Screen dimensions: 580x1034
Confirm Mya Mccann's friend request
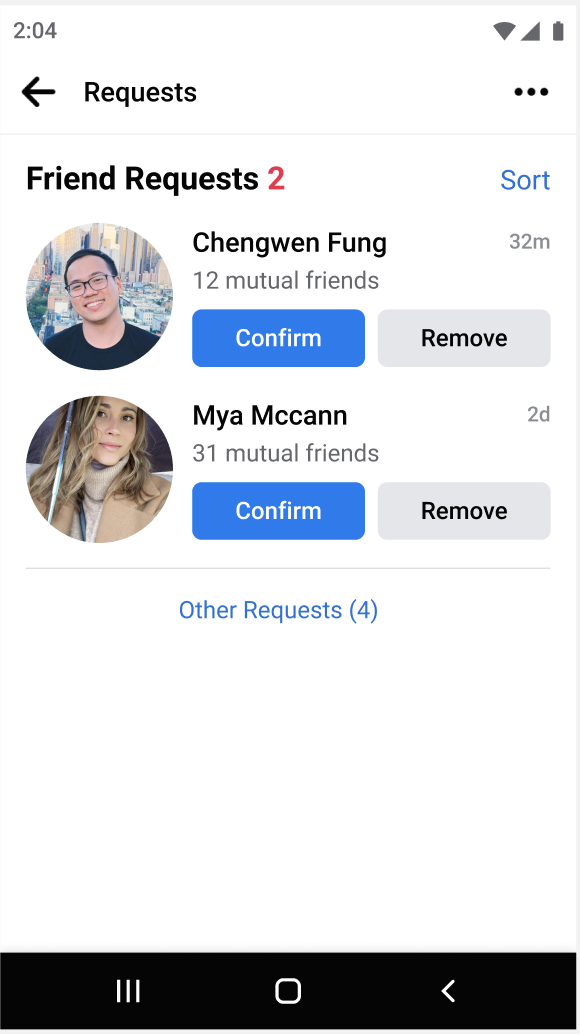[x=278, y=510]
